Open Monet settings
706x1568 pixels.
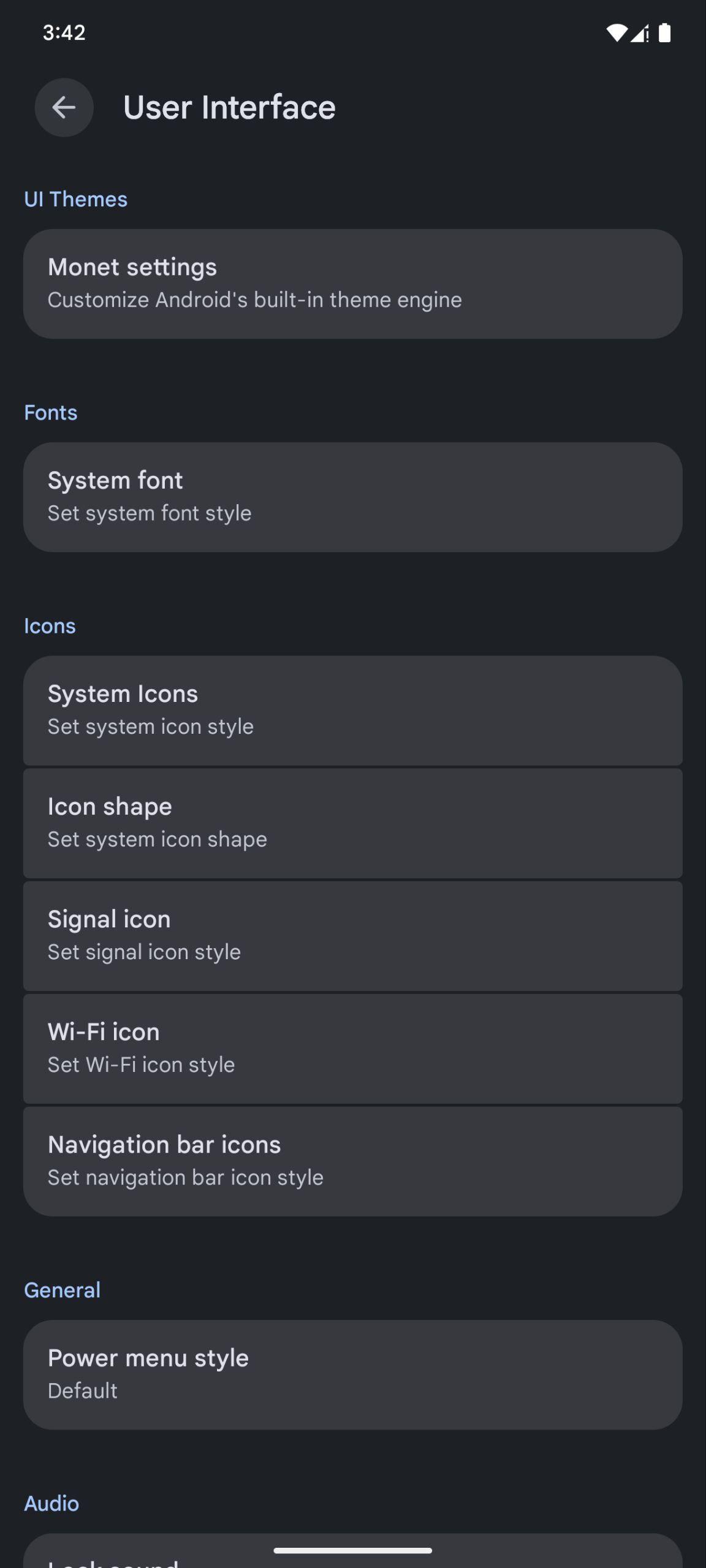click(353, 284)
